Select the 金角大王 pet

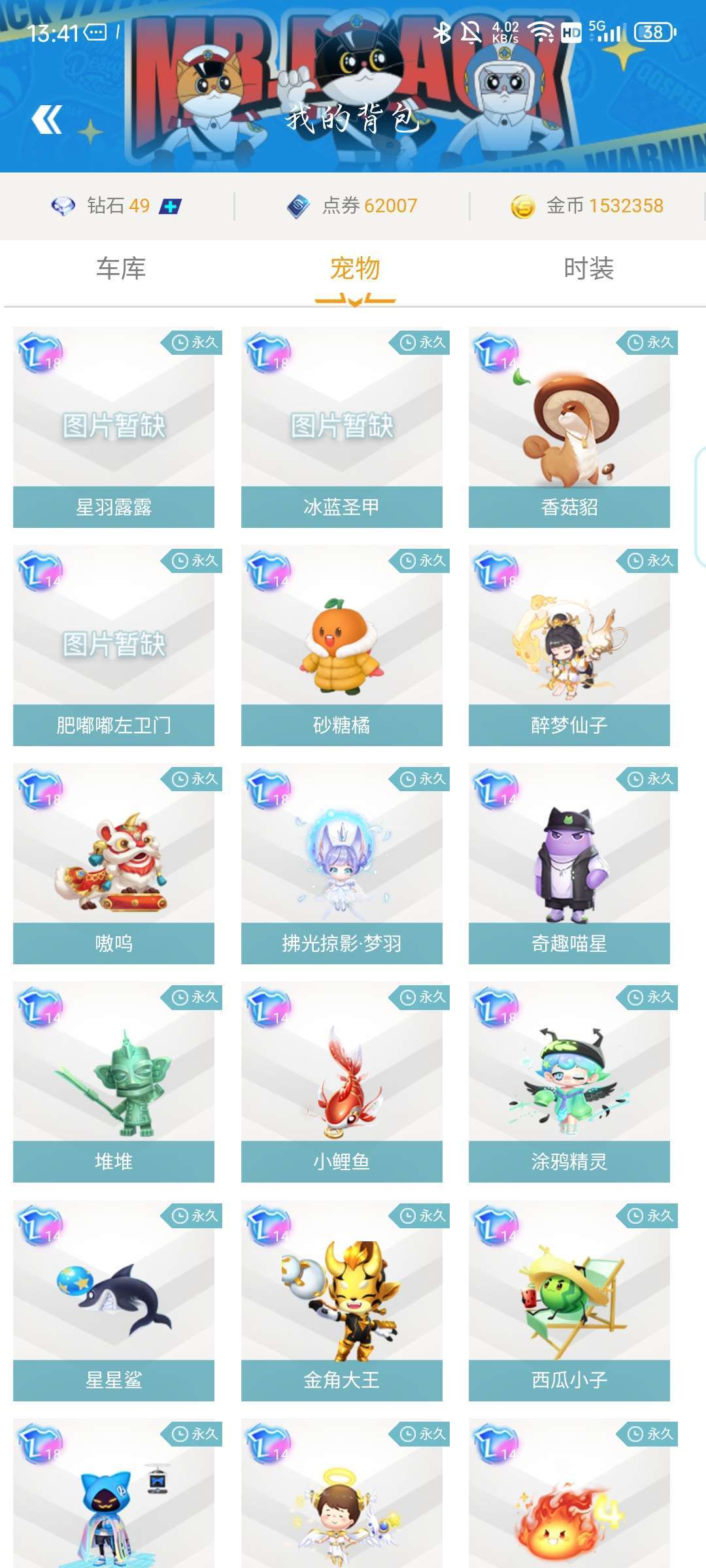click(341, 1300)
